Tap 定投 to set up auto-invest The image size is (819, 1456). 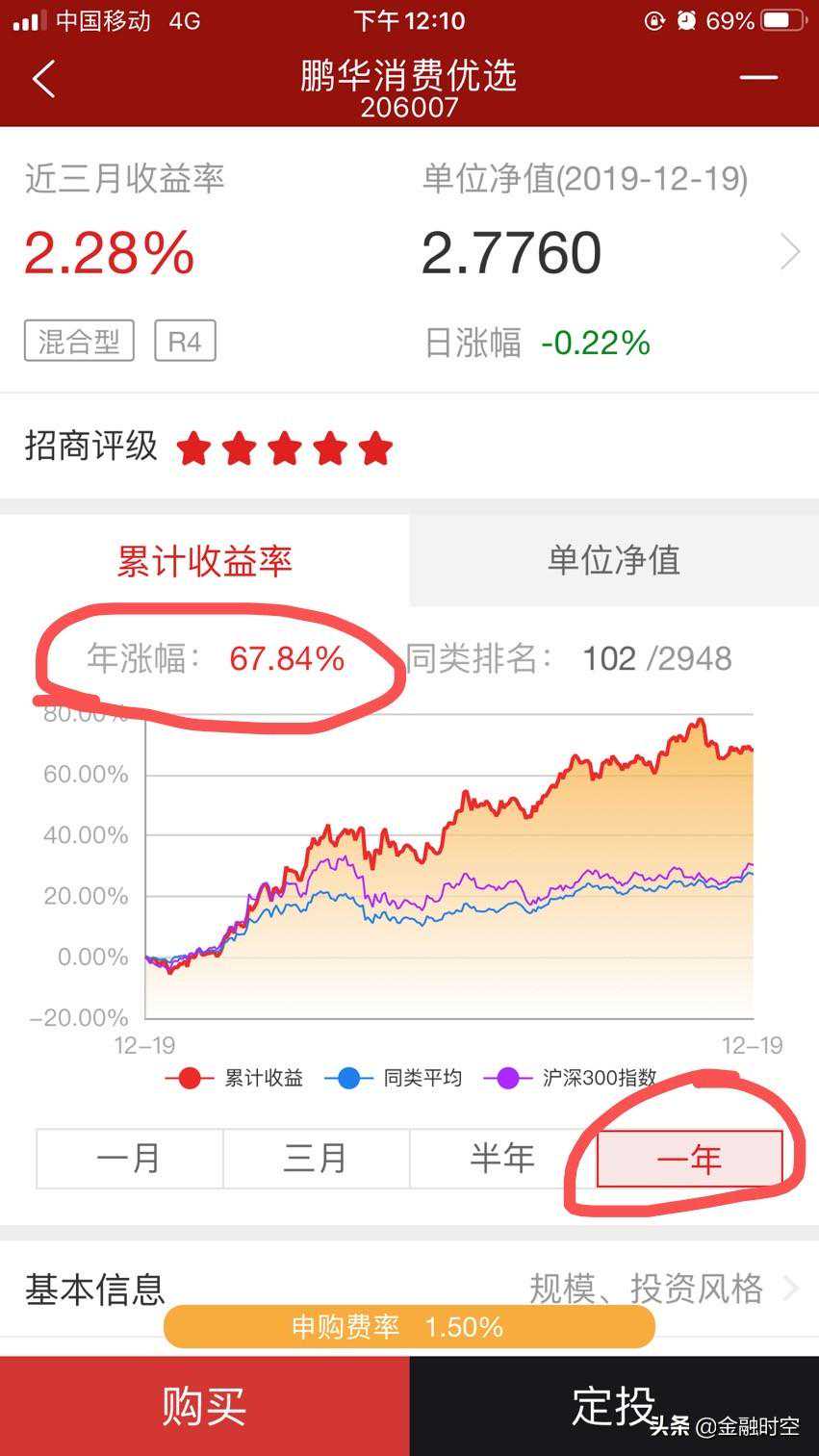pyautogui.click(x=614, y=1406)
